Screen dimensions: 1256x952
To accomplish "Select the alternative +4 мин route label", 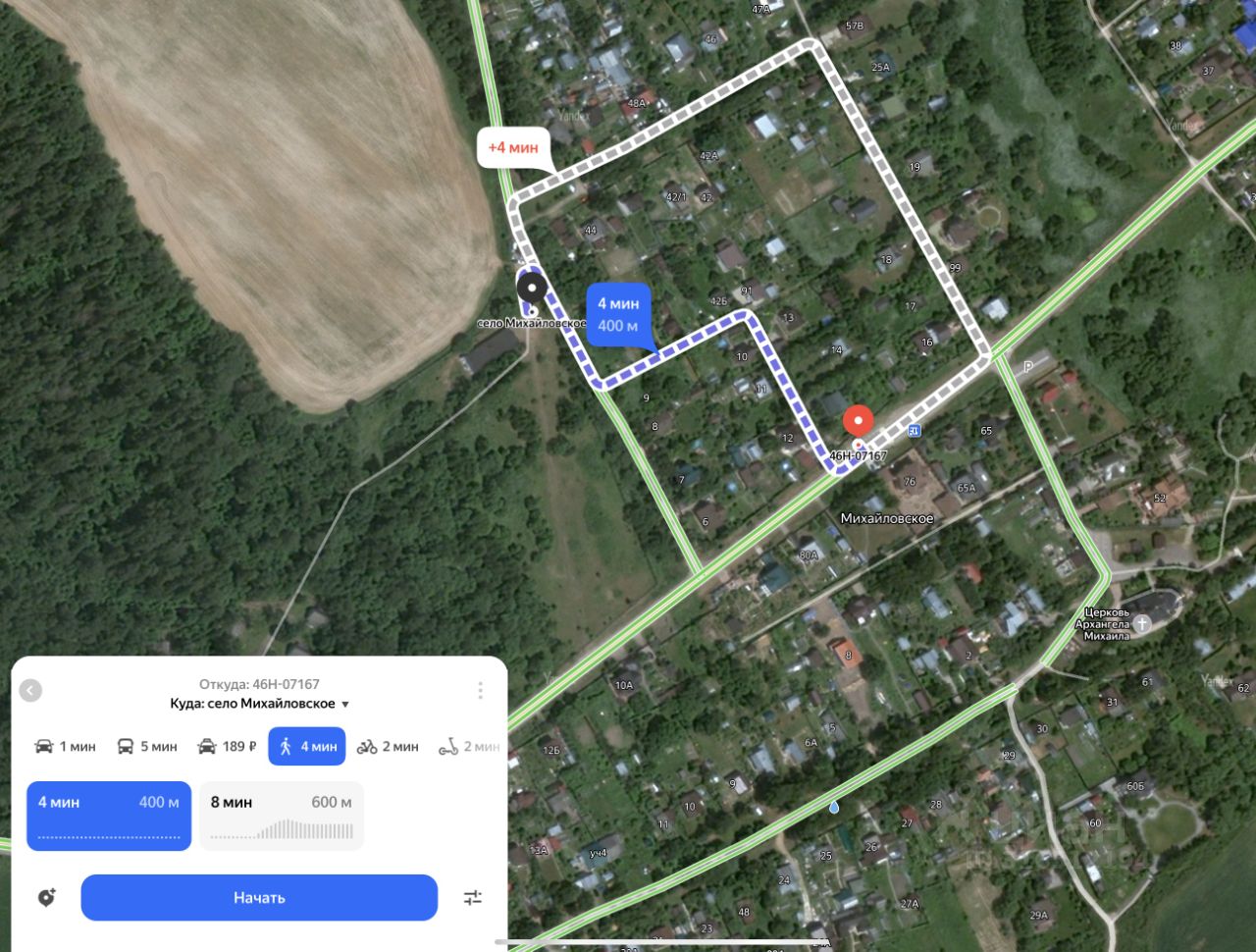I will 513,148.
